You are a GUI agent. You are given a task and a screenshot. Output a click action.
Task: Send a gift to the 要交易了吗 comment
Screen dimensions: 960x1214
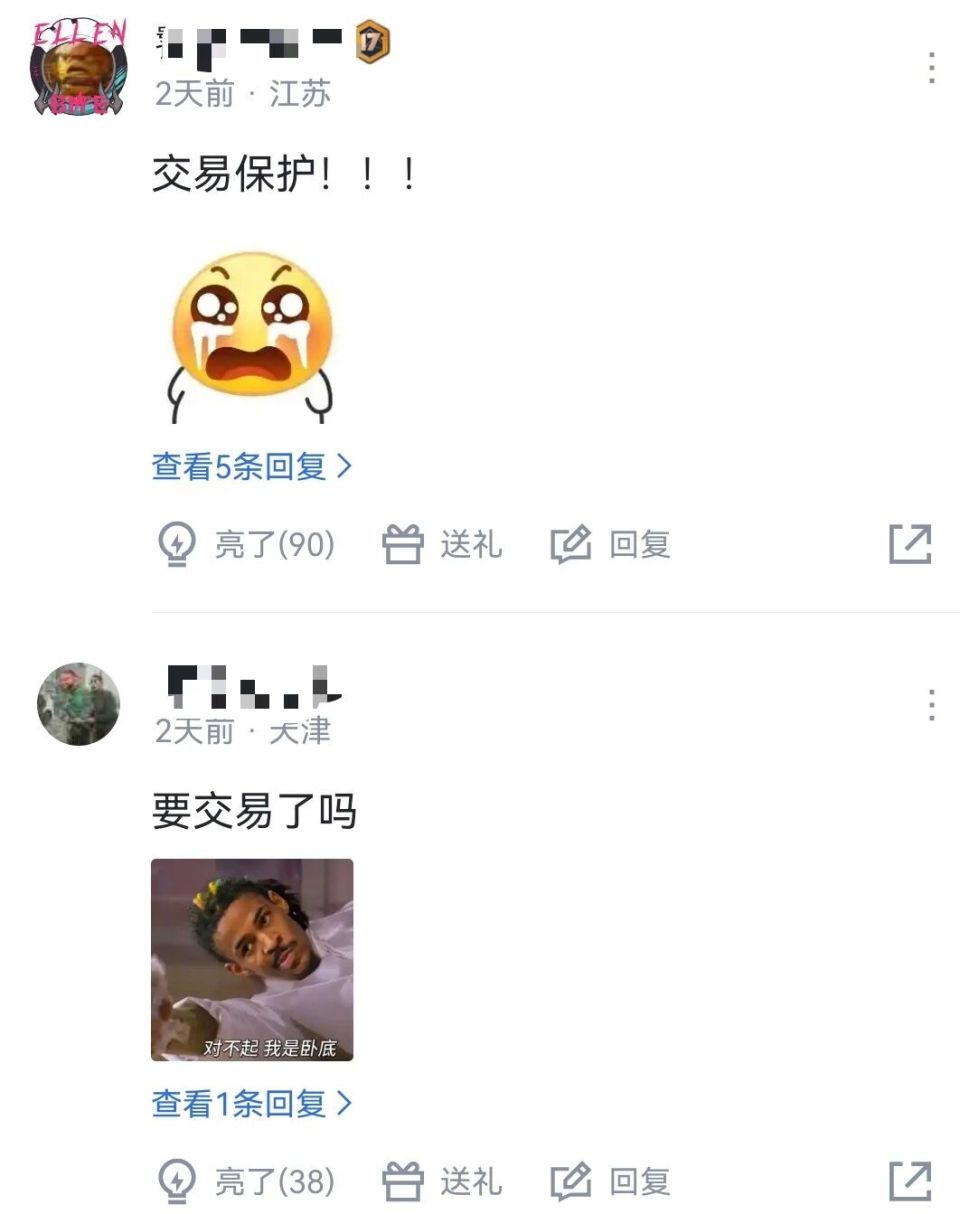(442, 1182)
